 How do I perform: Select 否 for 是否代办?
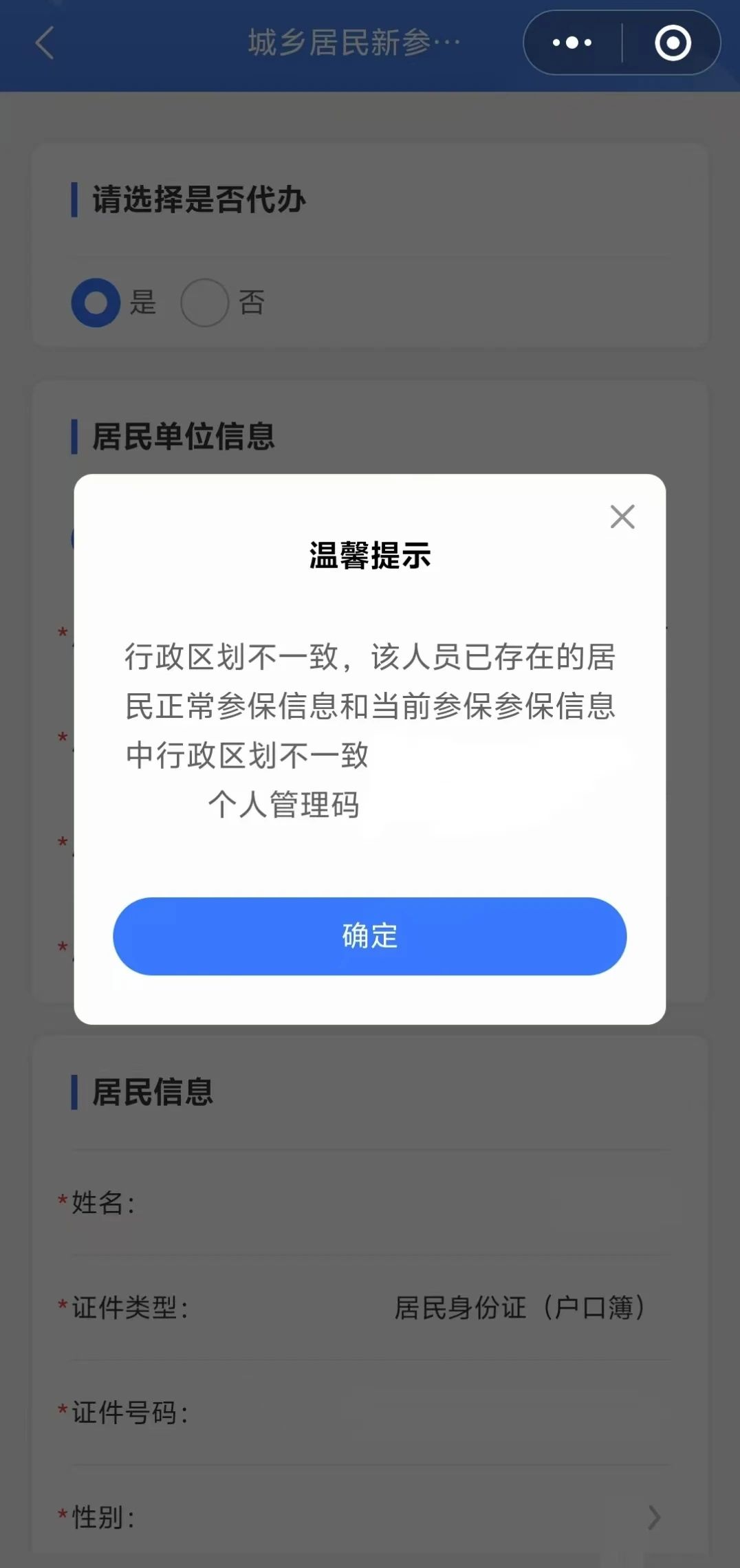click(x=205, y=303)
